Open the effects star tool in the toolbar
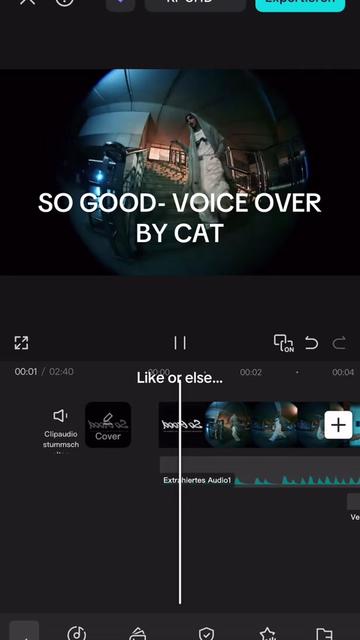The image size is (360, 640). pos(268,633)
